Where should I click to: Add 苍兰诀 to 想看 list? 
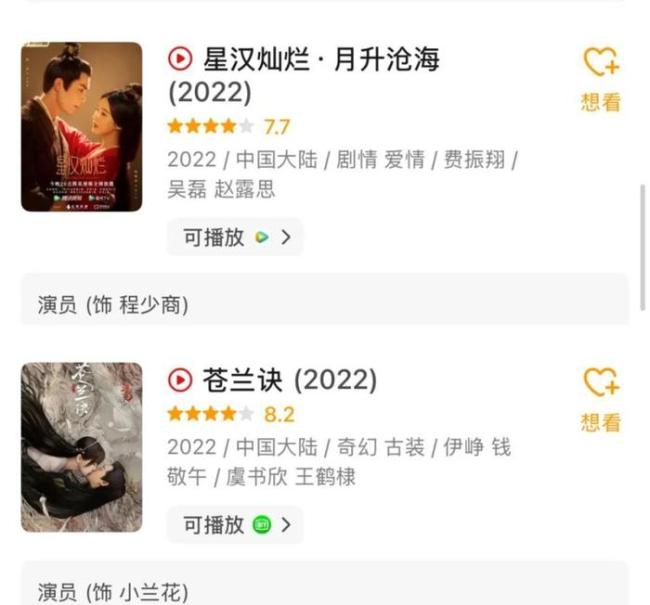601,398
